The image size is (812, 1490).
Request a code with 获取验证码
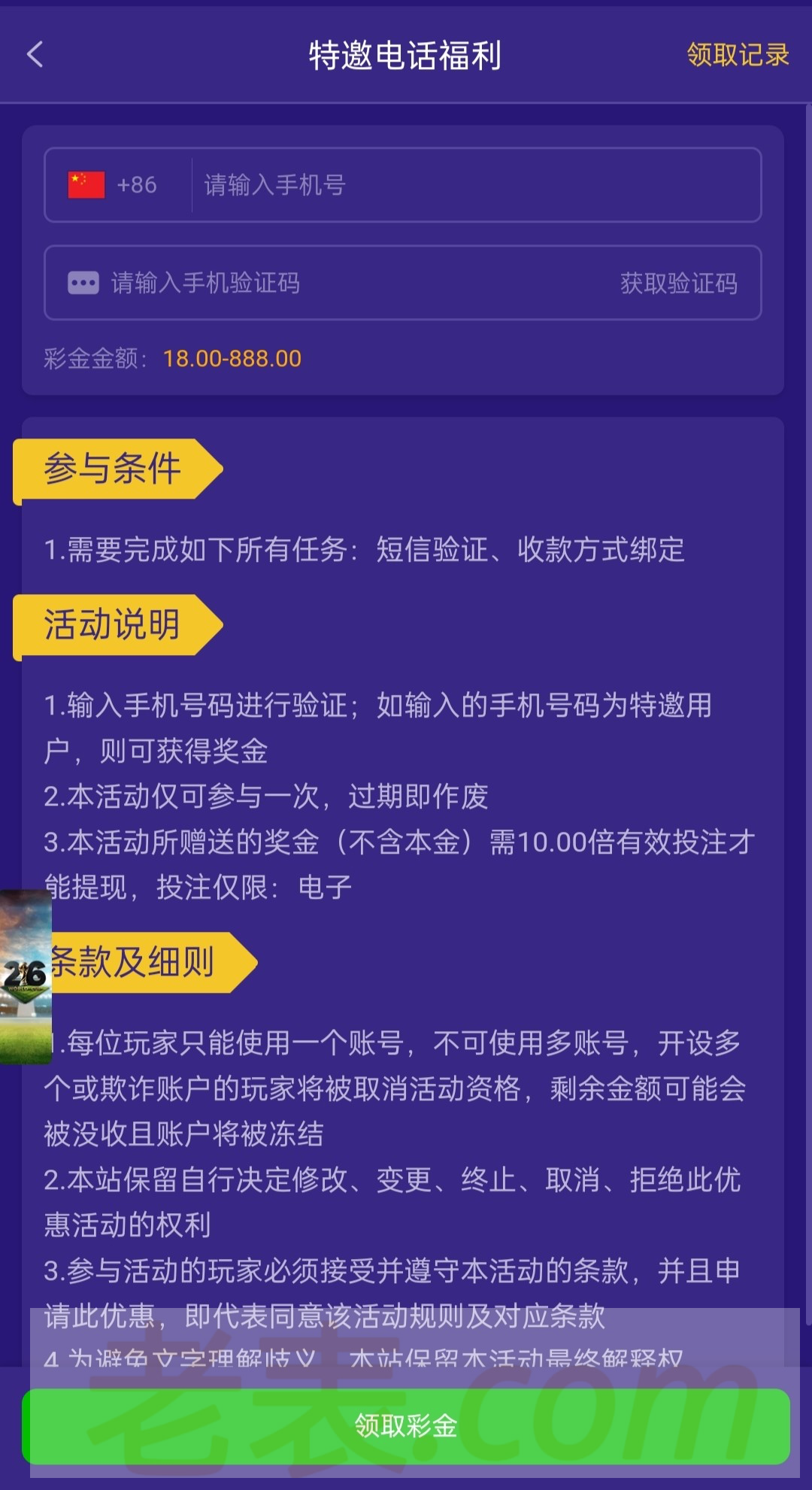point(678,284)
